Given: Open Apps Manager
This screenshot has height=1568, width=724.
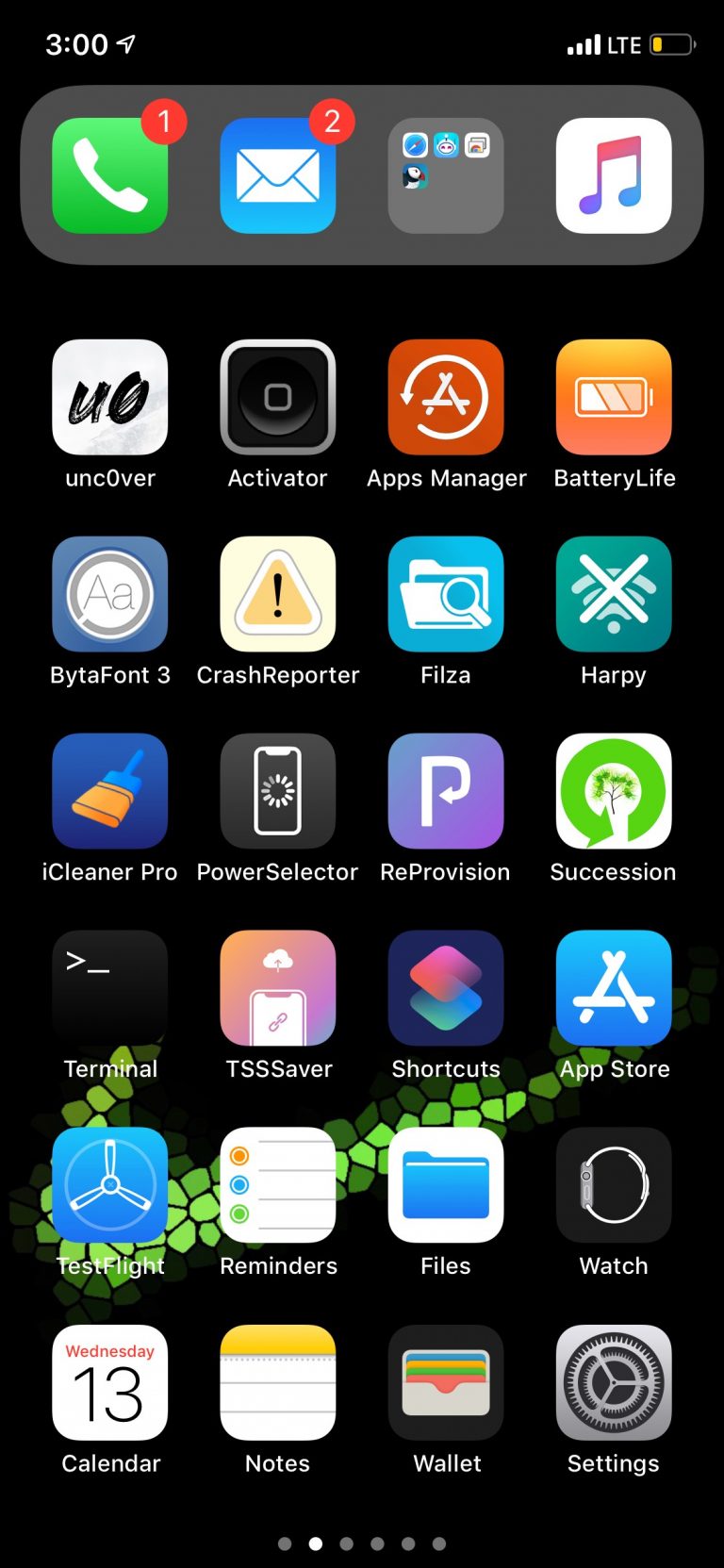Looking at the screenshot, I should (445, 397).
